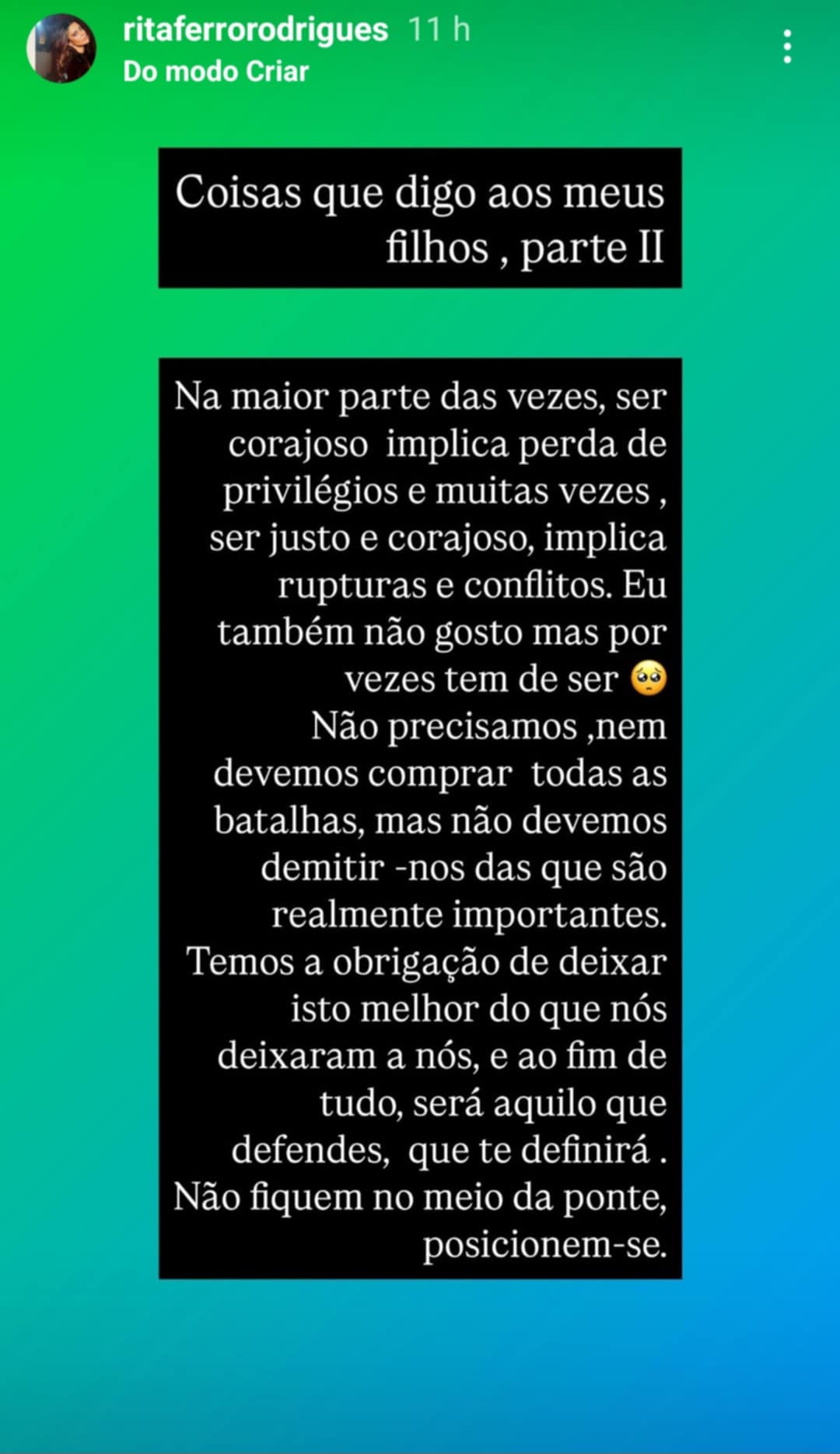Open ritaferrorodrigues profile picture

(x=61, y=48)
